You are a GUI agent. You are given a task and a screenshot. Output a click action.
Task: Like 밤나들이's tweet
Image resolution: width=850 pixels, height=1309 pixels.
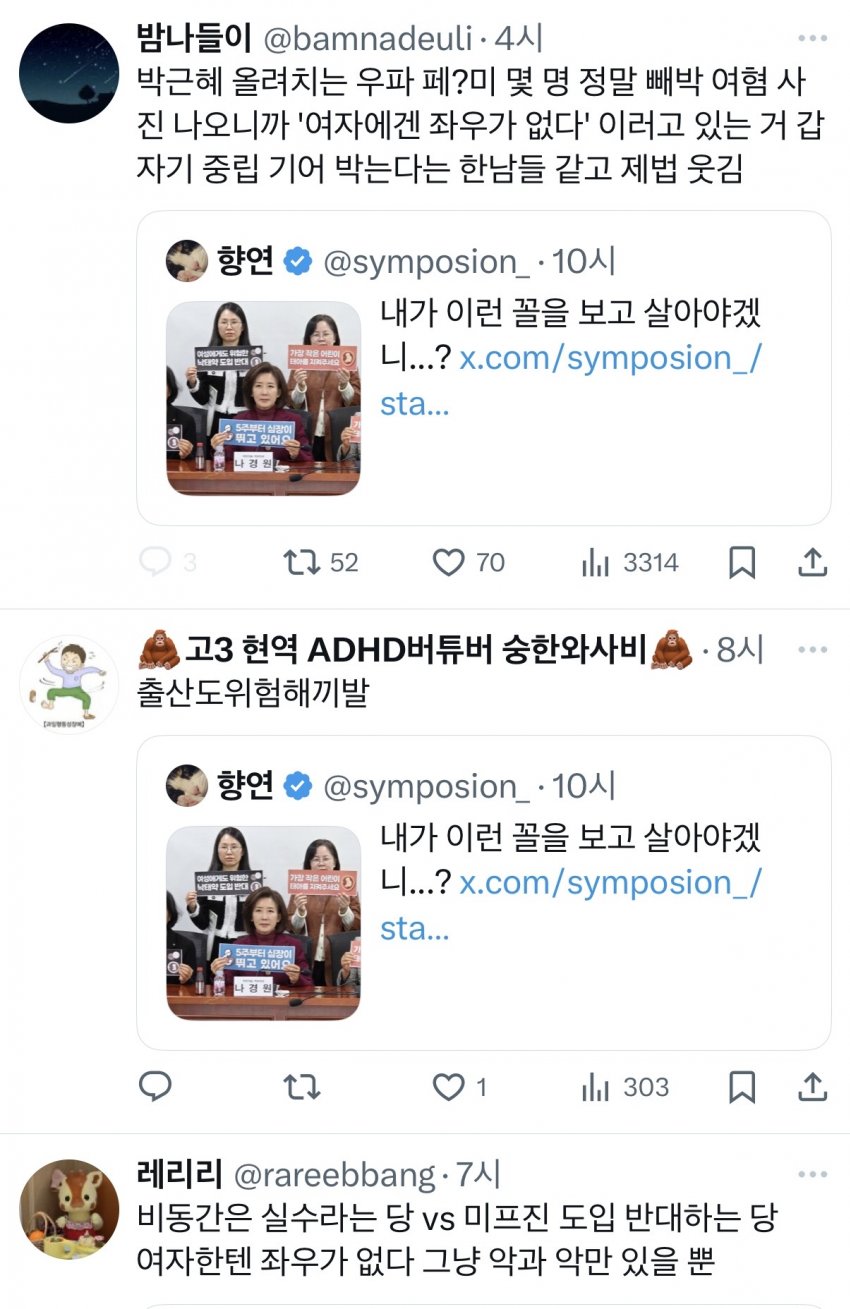click(448, 563)
